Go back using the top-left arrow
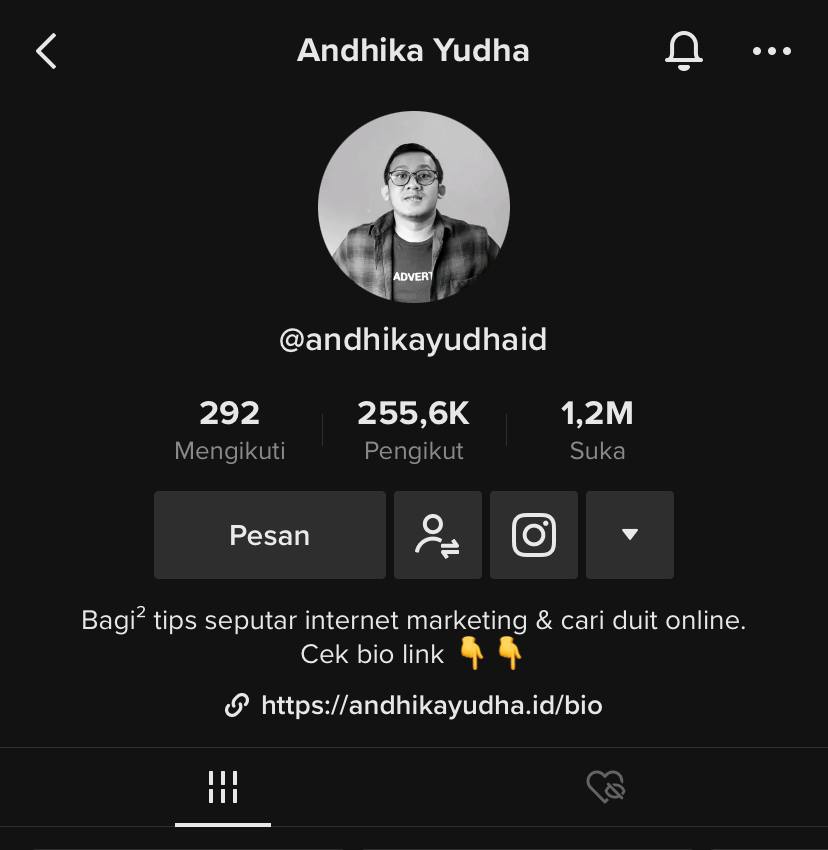 [47, 51]
